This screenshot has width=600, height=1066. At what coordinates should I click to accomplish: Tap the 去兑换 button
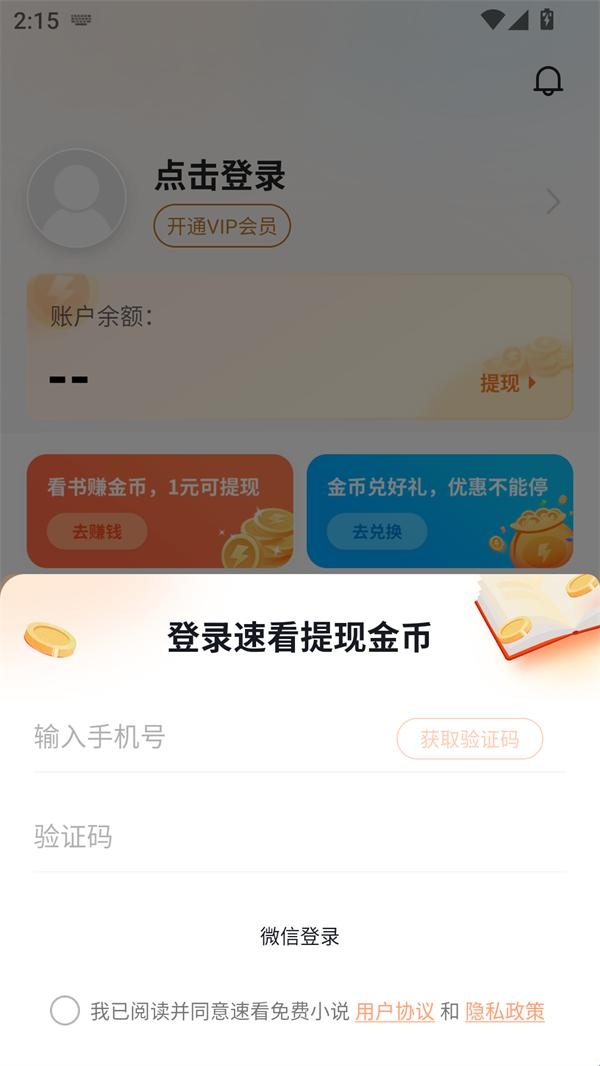(x=376, y=532)
